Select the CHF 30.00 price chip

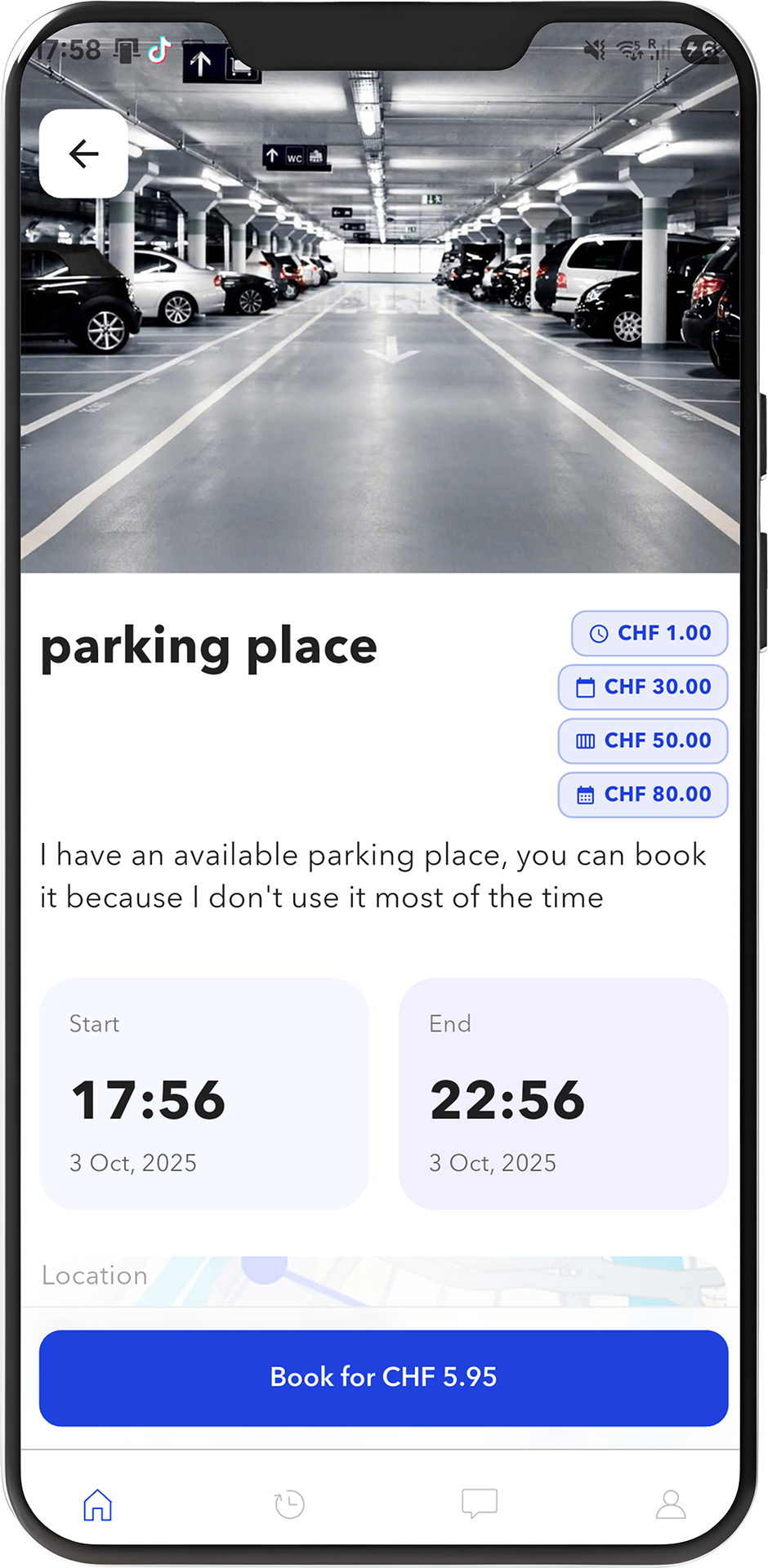(x=643, y=687)
